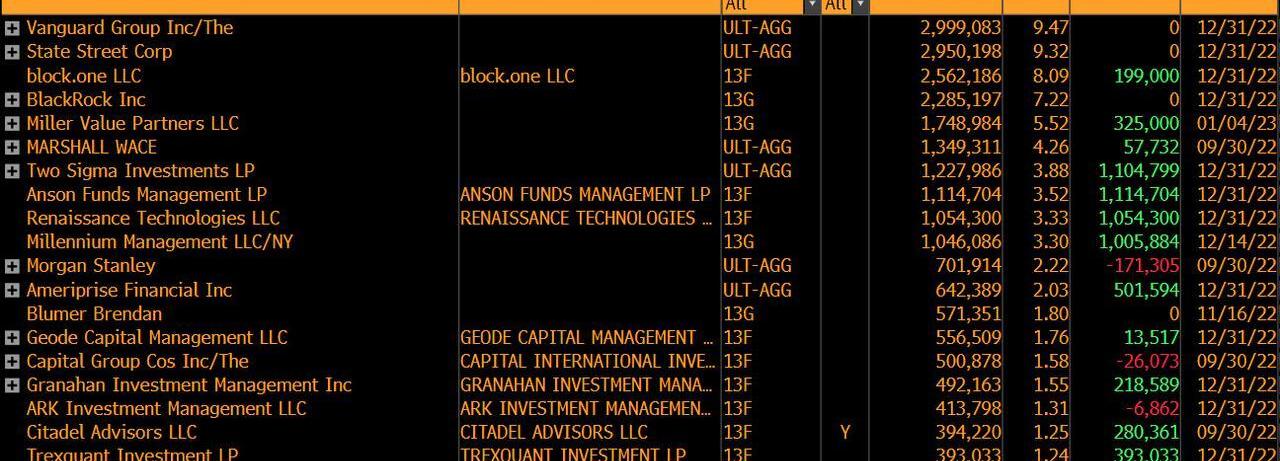The height and width of the screenshot is (461, 1280).
Task: Expand the Vanguard Group Inc/The row
Action: tap(12, 28)
